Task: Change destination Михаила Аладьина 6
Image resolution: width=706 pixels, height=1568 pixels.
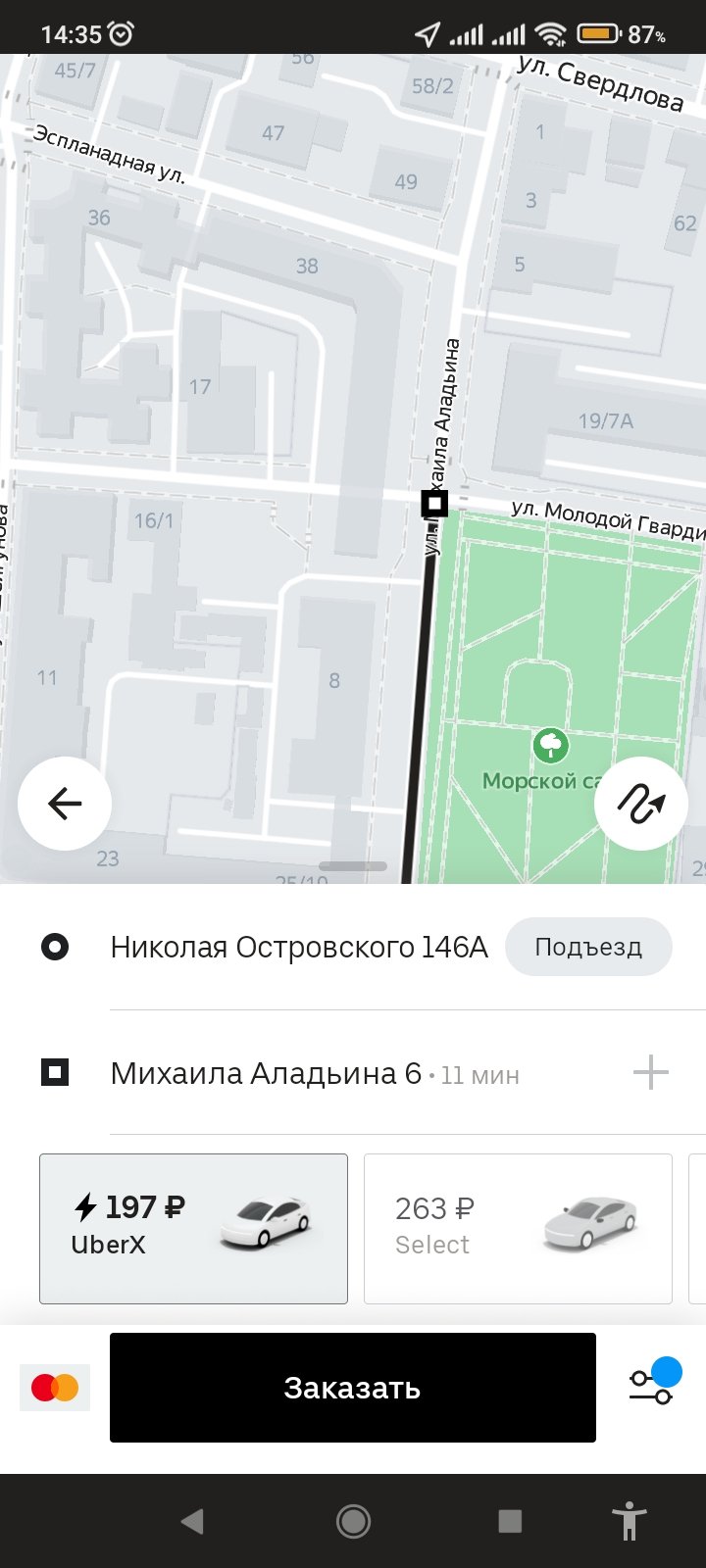Action: point(267,1074)
